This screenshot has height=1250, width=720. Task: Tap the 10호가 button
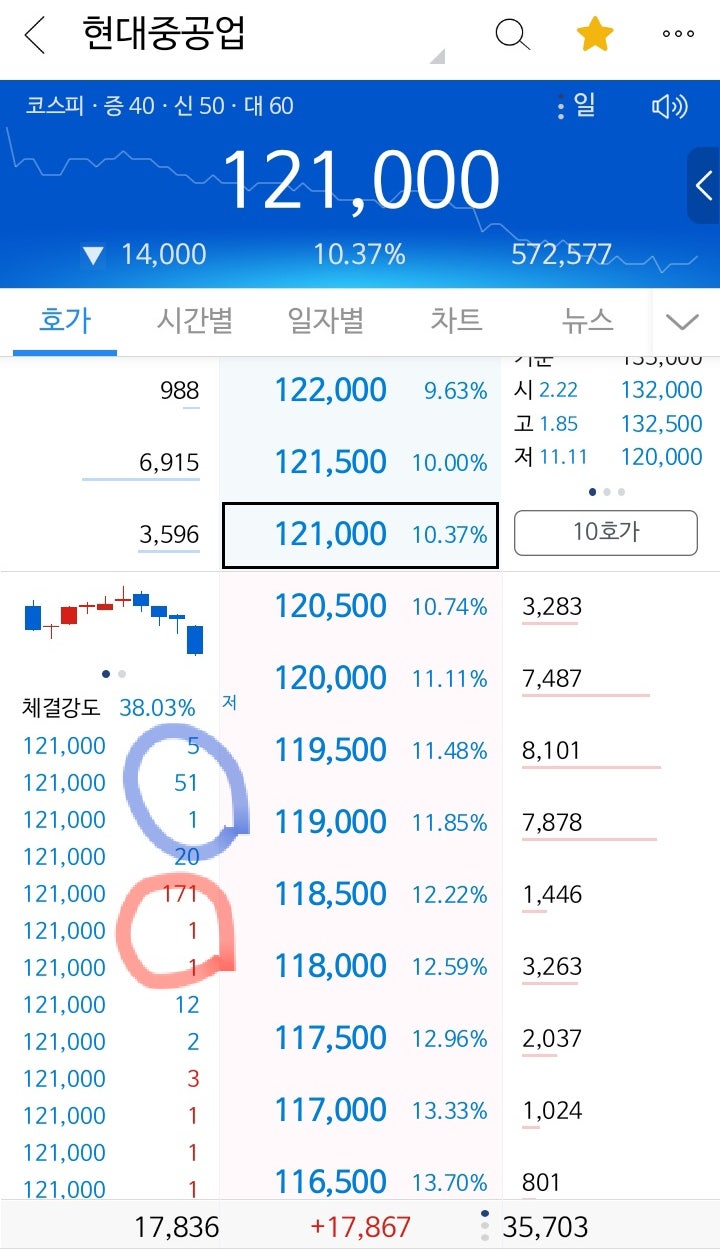coord(605,531)
